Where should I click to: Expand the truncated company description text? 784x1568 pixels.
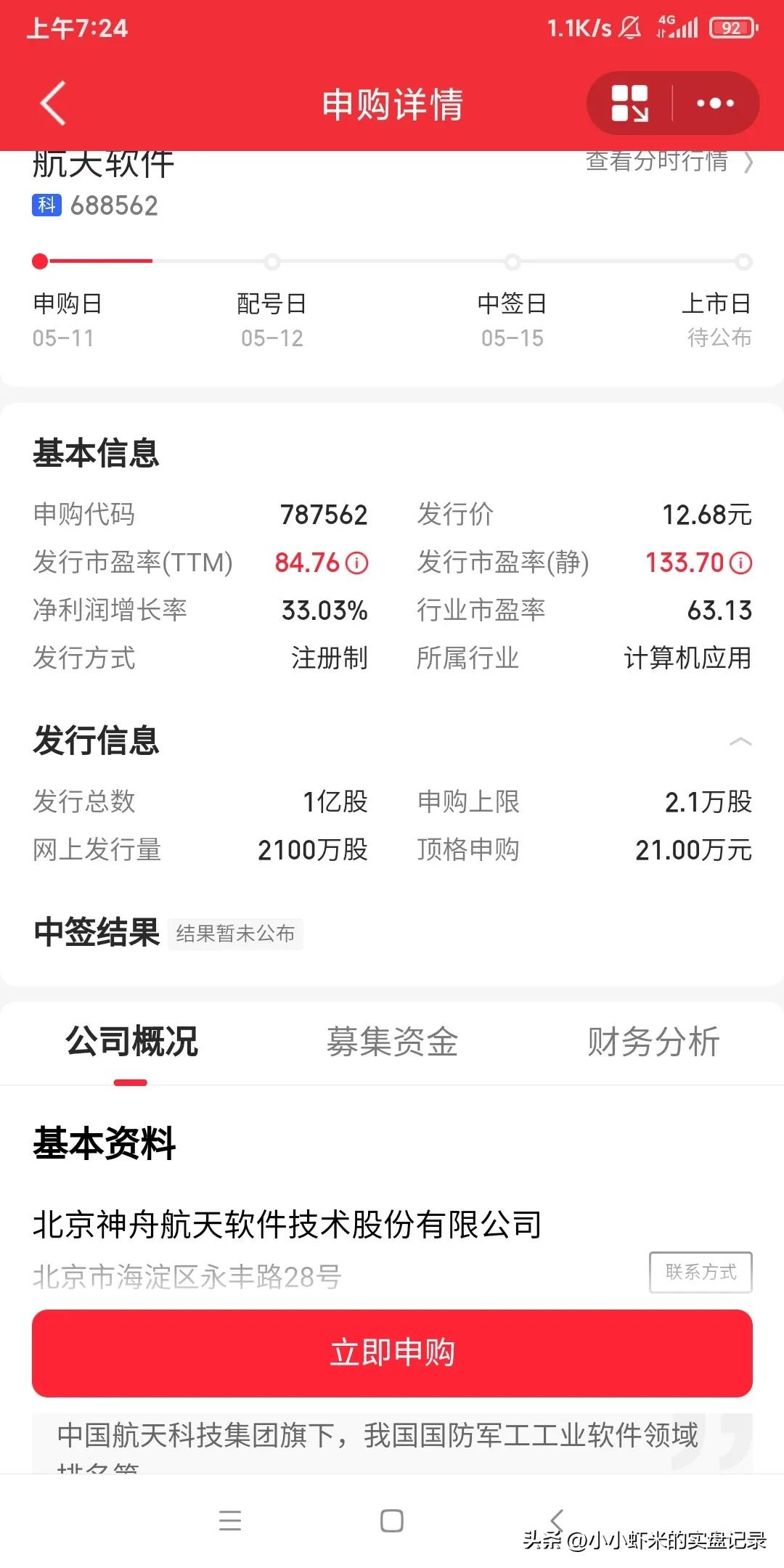(x=377, y=1435)
